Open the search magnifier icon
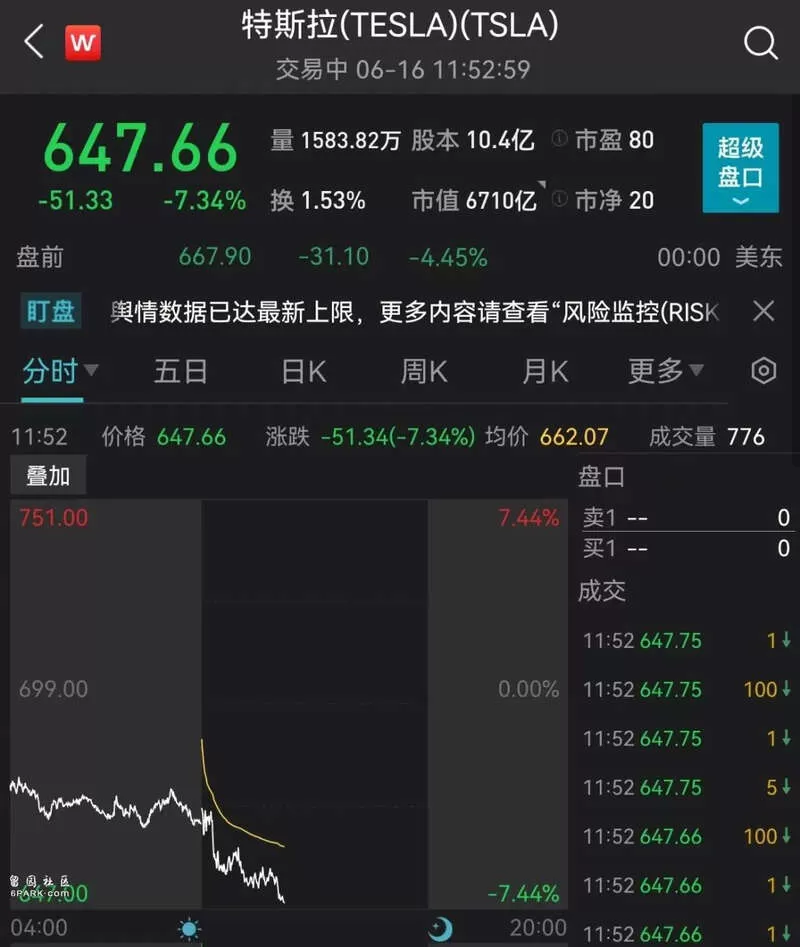Viewport: 800px width, 947px height. pyautogui.click(x=761, y=42)
